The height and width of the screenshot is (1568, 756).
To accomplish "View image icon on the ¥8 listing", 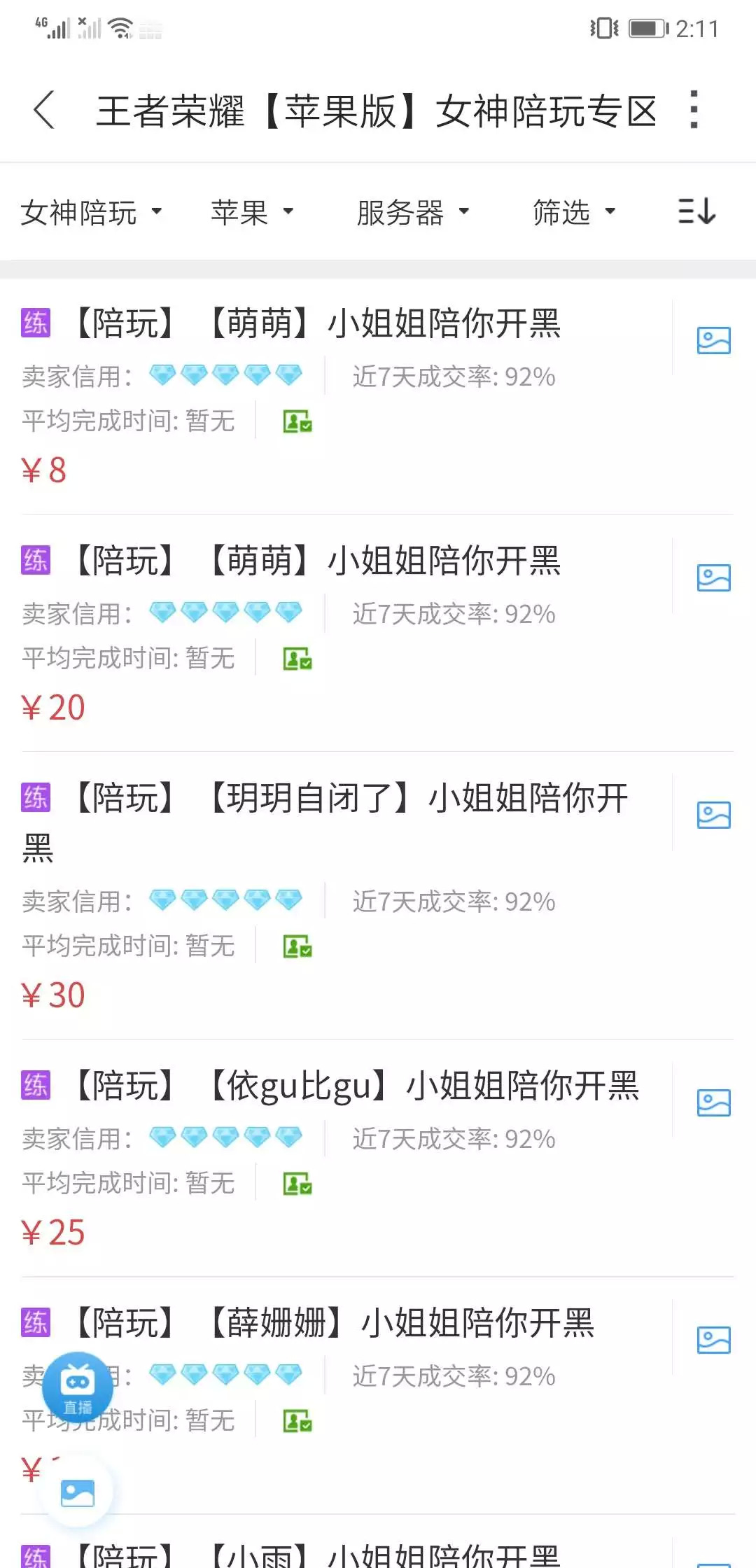I will 713,341.
